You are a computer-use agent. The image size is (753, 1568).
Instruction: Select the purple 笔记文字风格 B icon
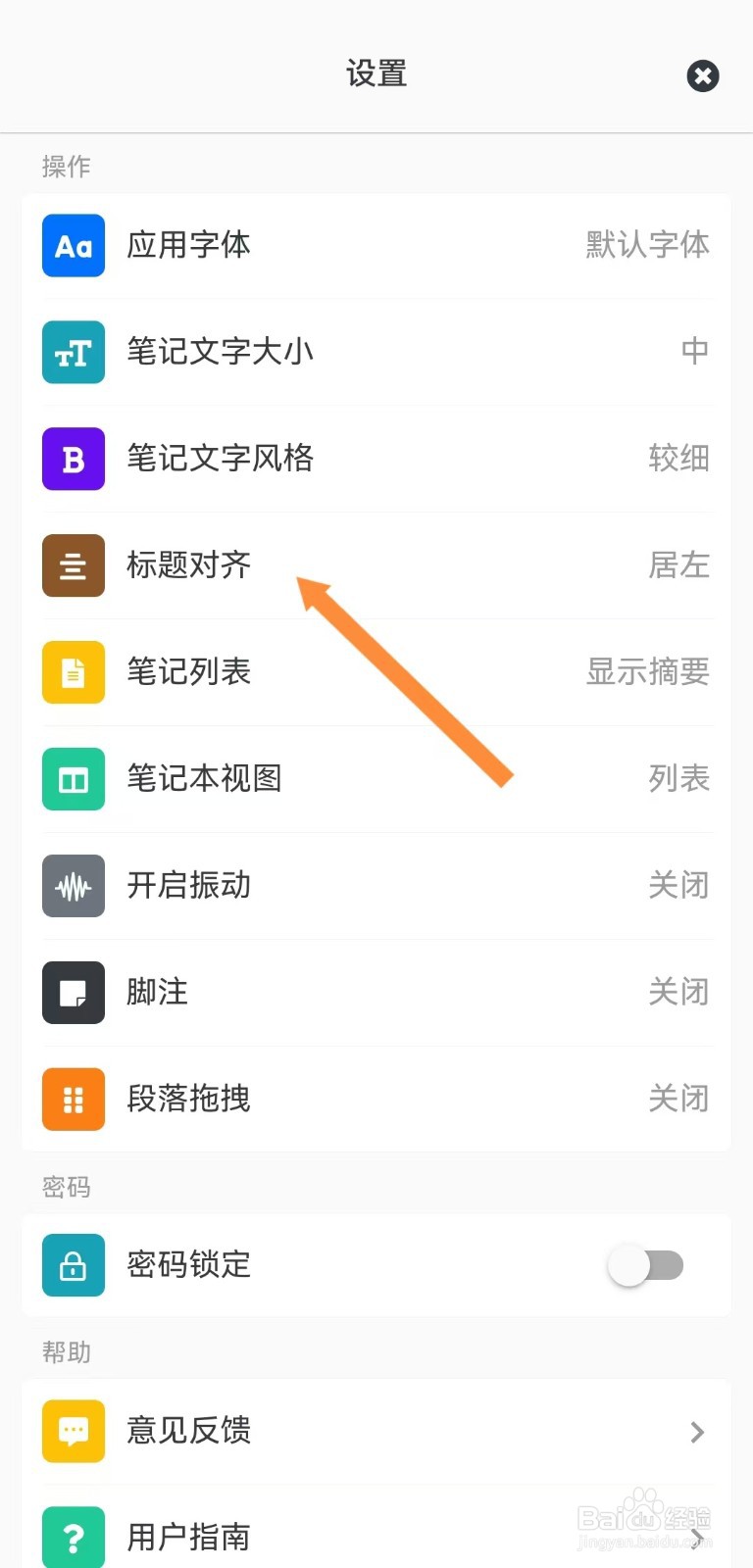click(73, 459)
